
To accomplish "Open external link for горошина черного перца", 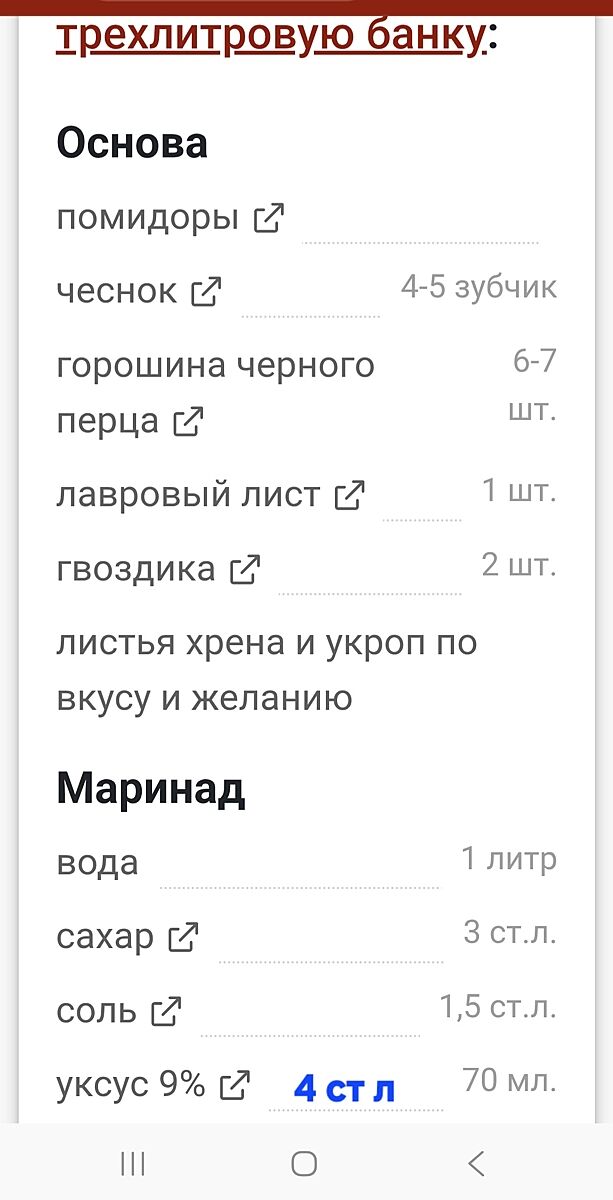I will [x=188, y=421].
